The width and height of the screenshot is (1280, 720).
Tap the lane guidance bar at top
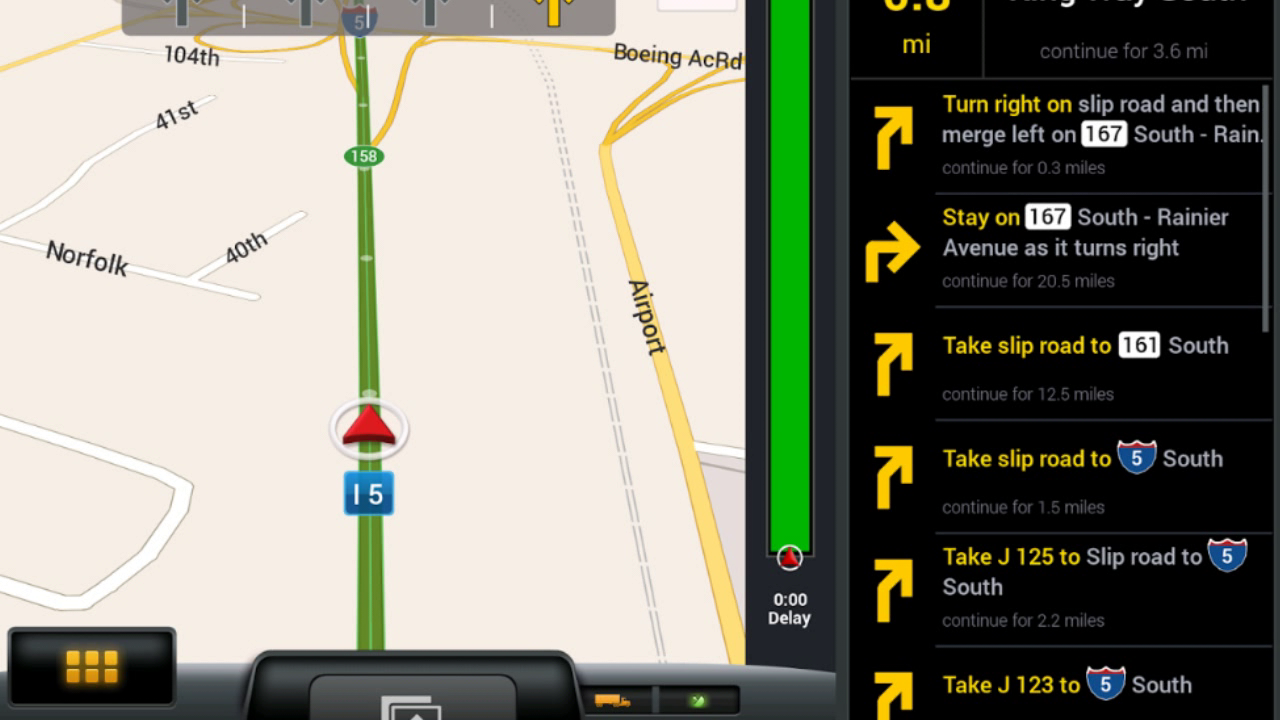point(368,16)
